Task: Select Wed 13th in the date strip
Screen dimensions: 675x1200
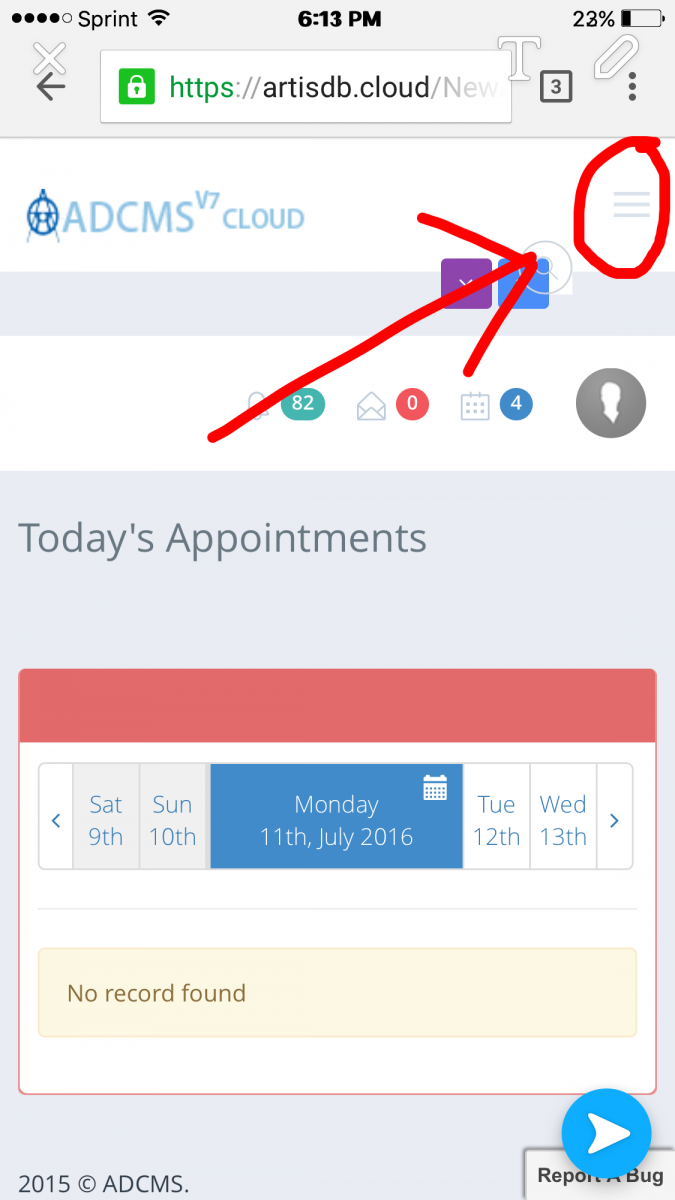Action: pos(563,820)
